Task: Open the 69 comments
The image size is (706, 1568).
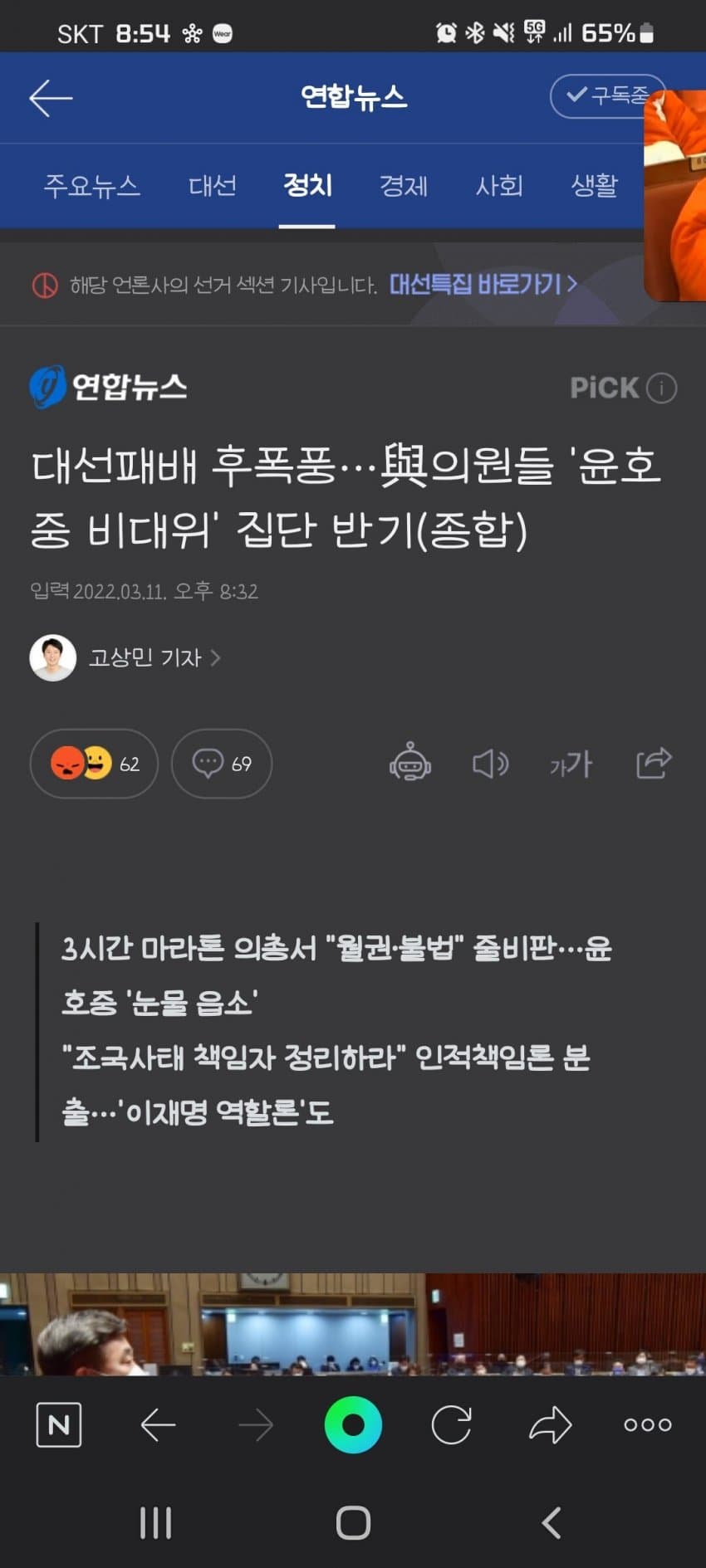Action: pyautogui.click(x=222, y=764)
